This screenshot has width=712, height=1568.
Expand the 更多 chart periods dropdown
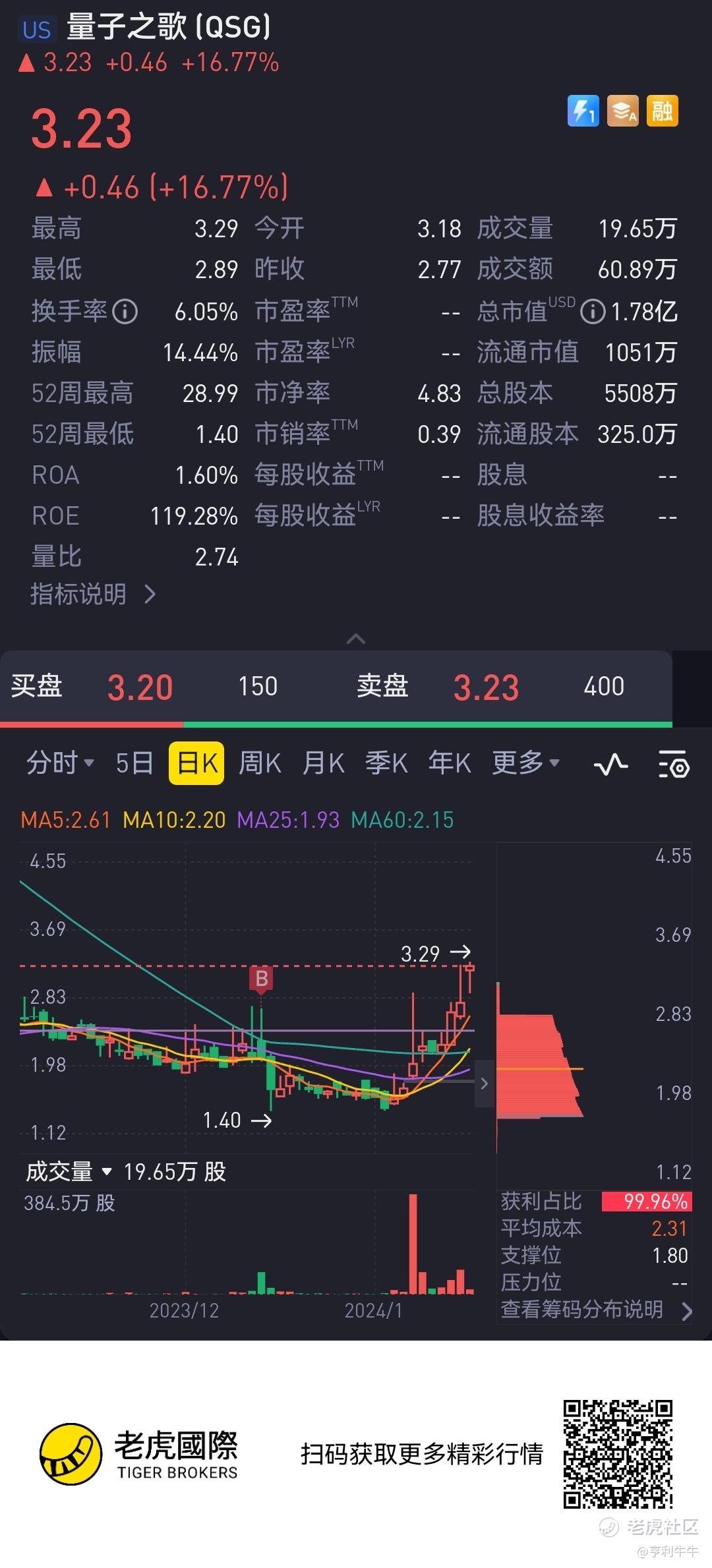click(526, 763)
